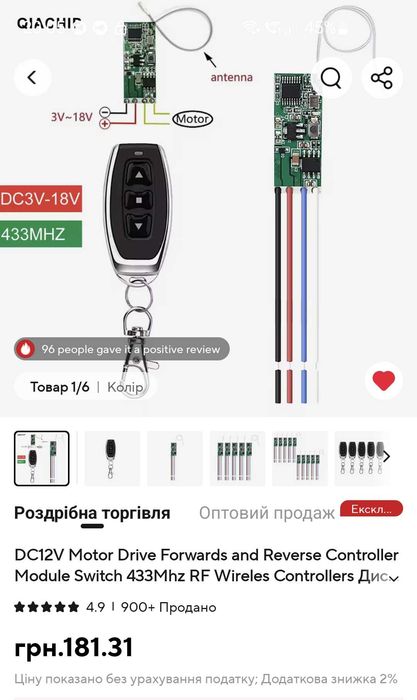This screenshot has width=417, height=700.
Task: Share this product listing
Action: click(382, 77)
